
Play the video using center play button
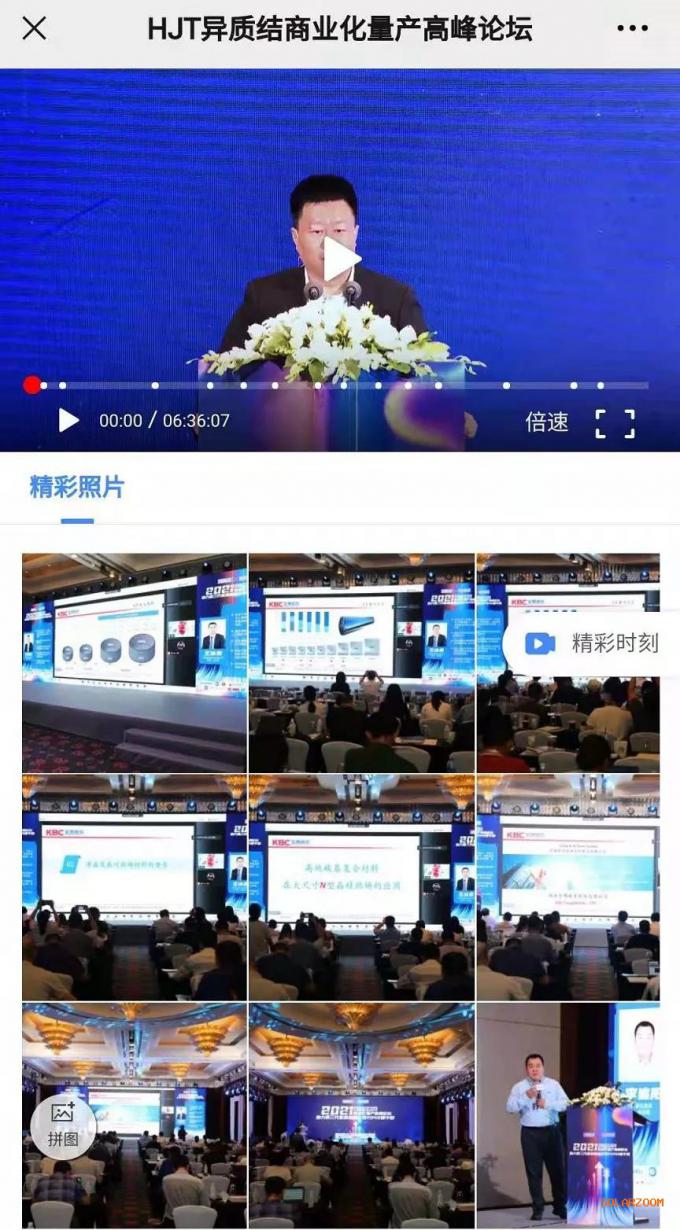pos(340,260)
